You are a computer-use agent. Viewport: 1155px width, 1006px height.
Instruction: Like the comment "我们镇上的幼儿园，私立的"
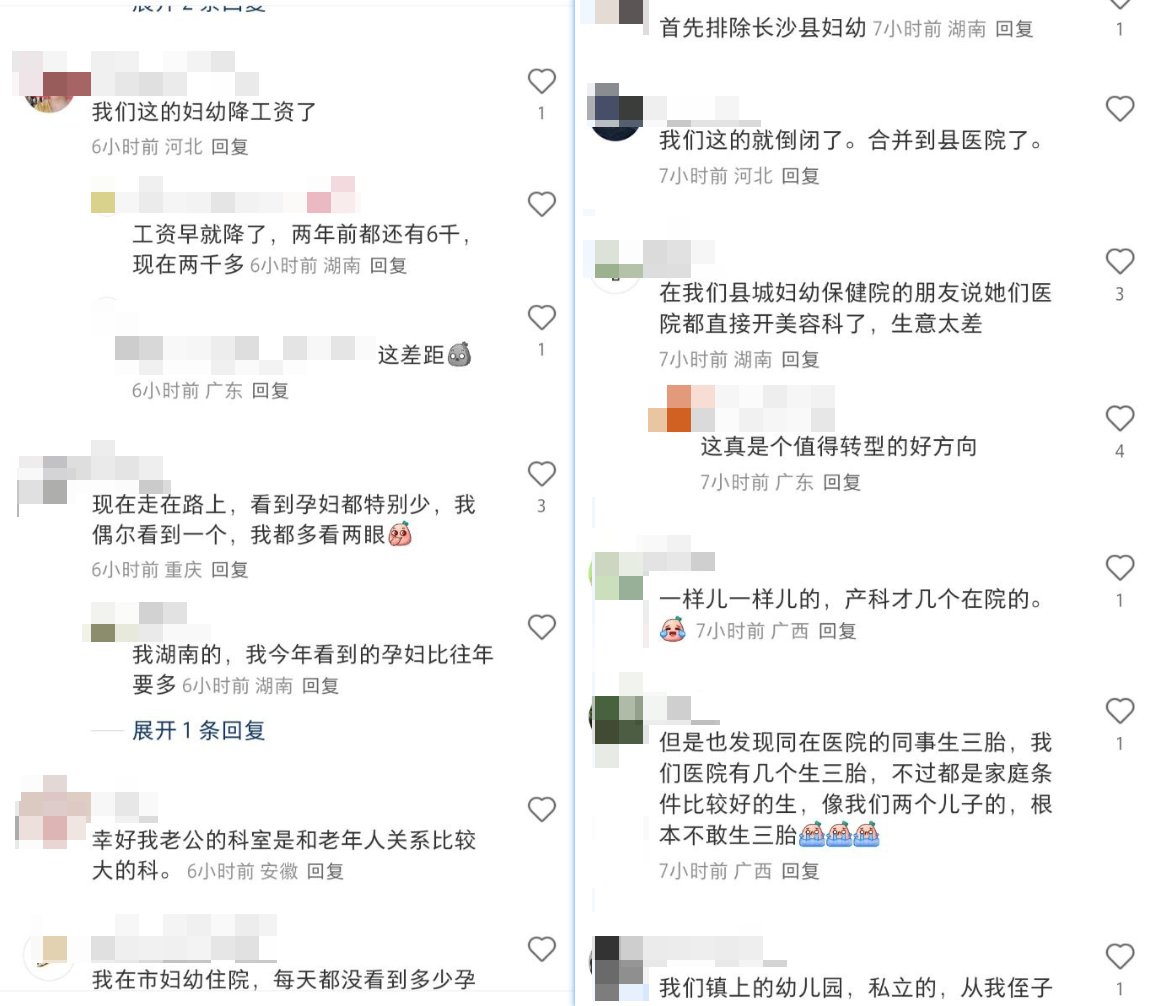tap(1119, 956)
